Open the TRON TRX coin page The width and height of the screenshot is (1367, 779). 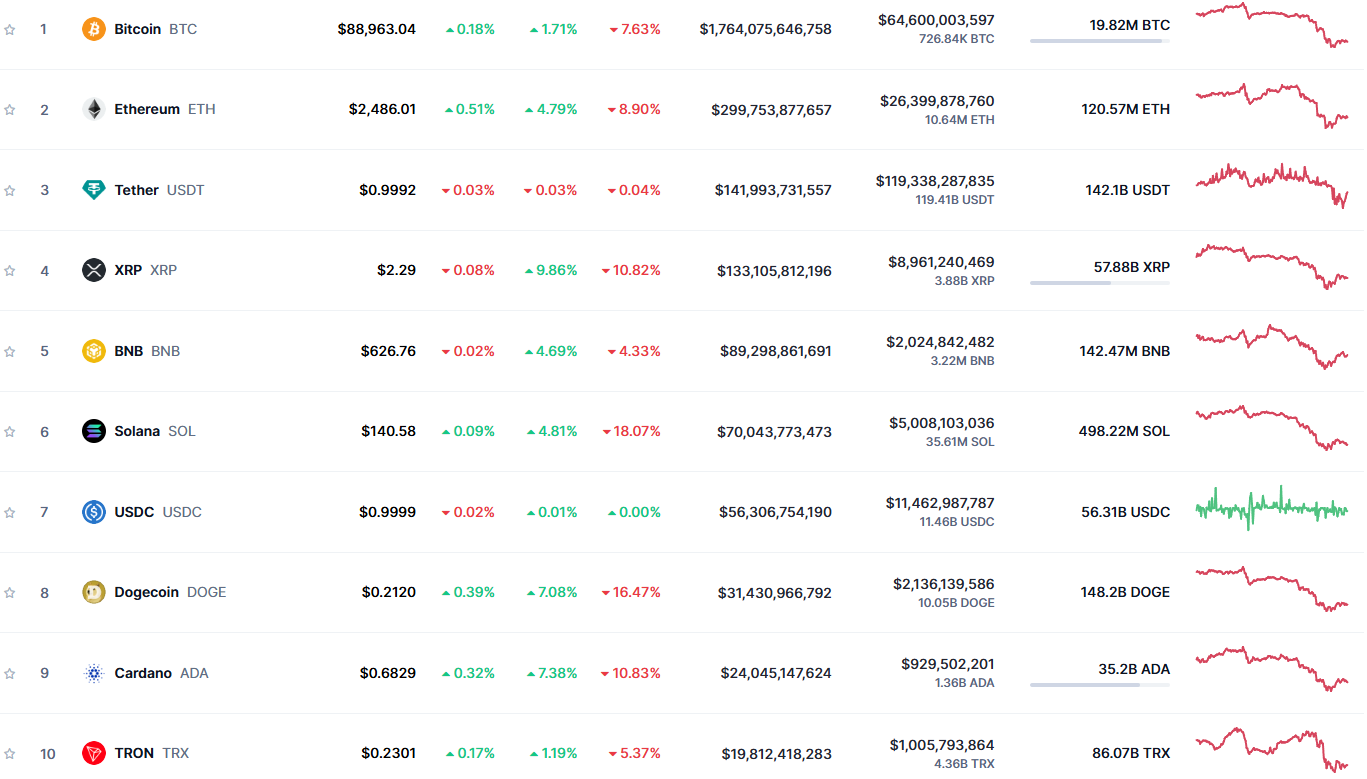[x=134, y=753]
